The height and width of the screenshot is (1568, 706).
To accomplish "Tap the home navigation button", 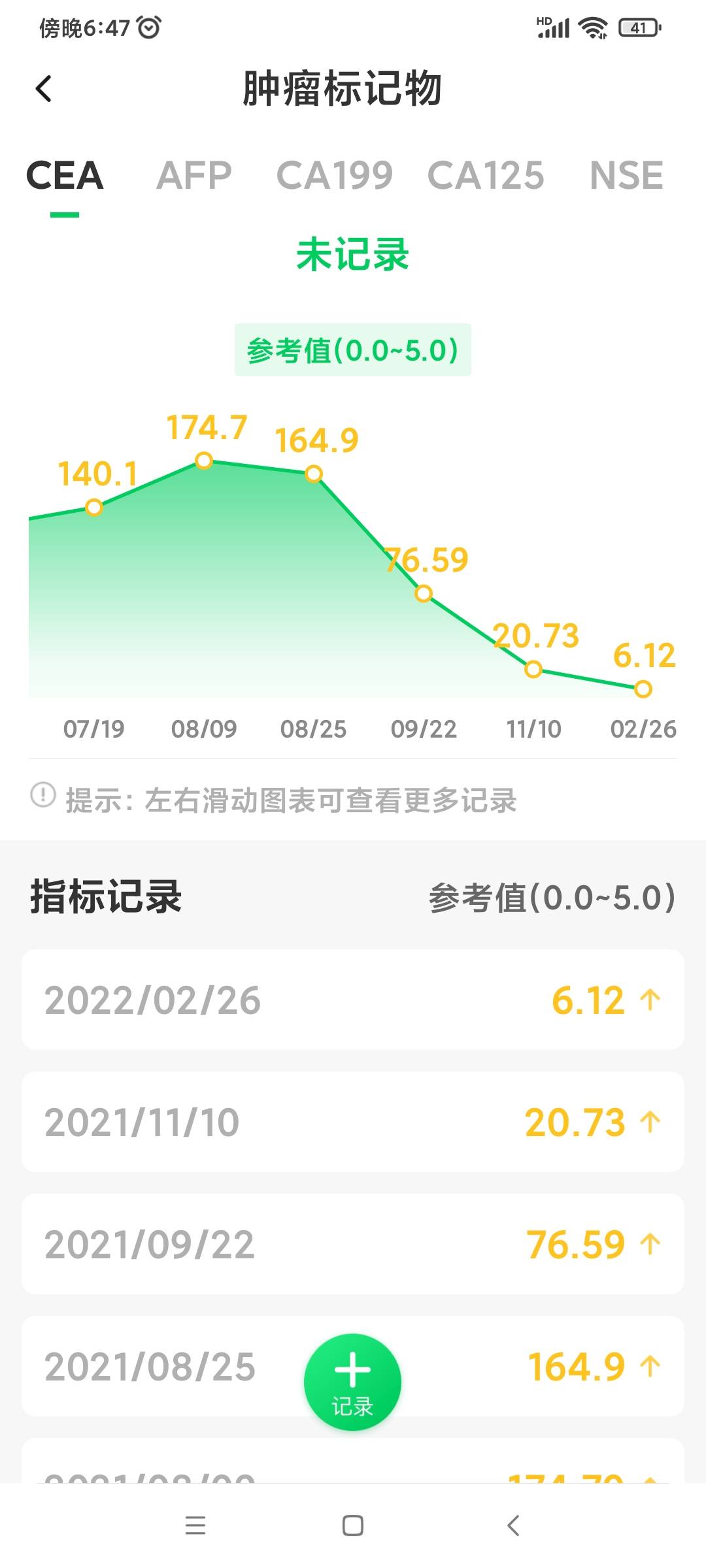I will tap(352, 1527).
